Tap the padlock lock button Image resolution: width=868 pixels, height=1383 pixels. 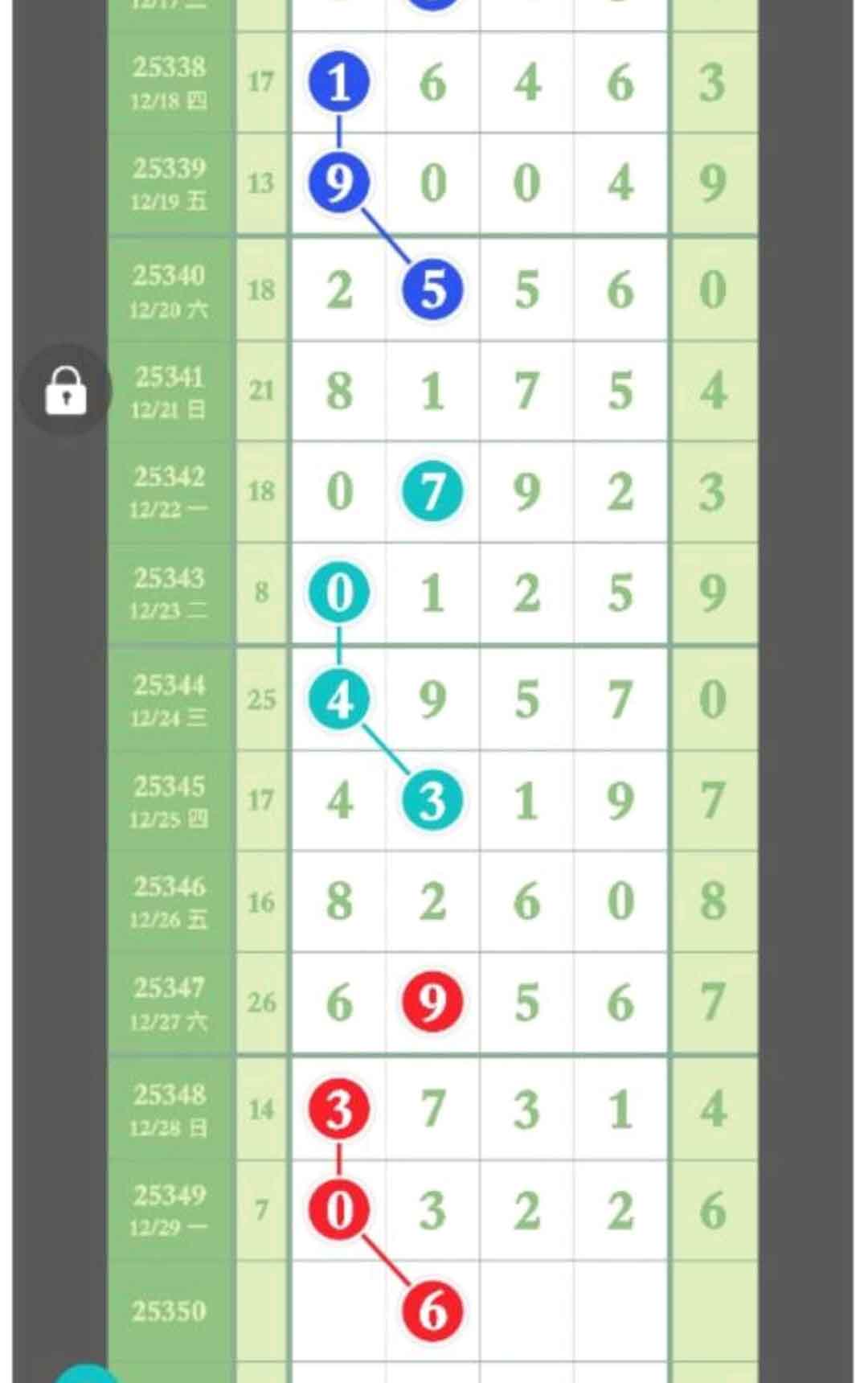point(66,391)
